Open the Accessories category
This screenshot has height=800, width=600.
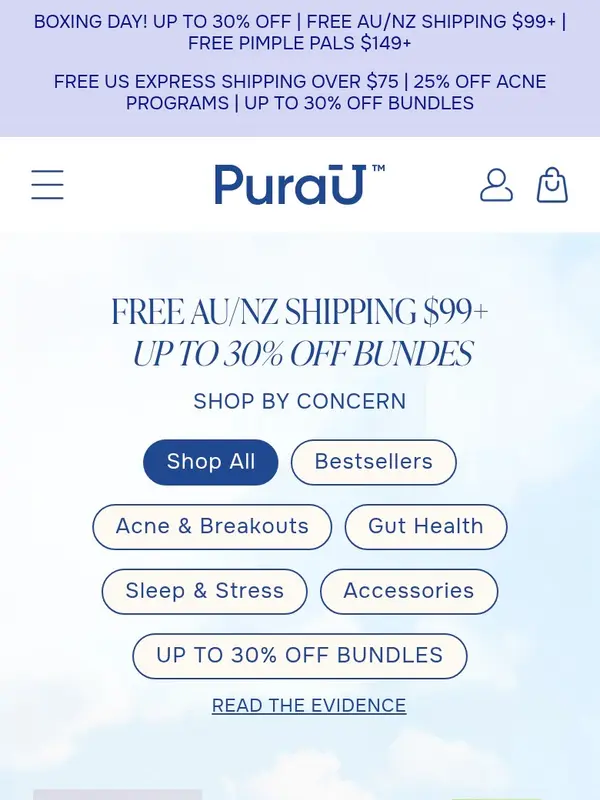click(408, 591)
